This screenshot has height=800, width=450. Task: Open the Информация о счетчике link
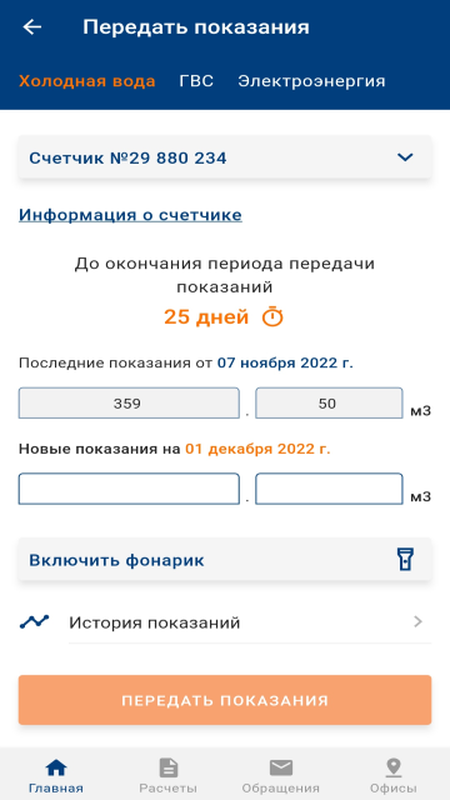[x=130, y=215]
